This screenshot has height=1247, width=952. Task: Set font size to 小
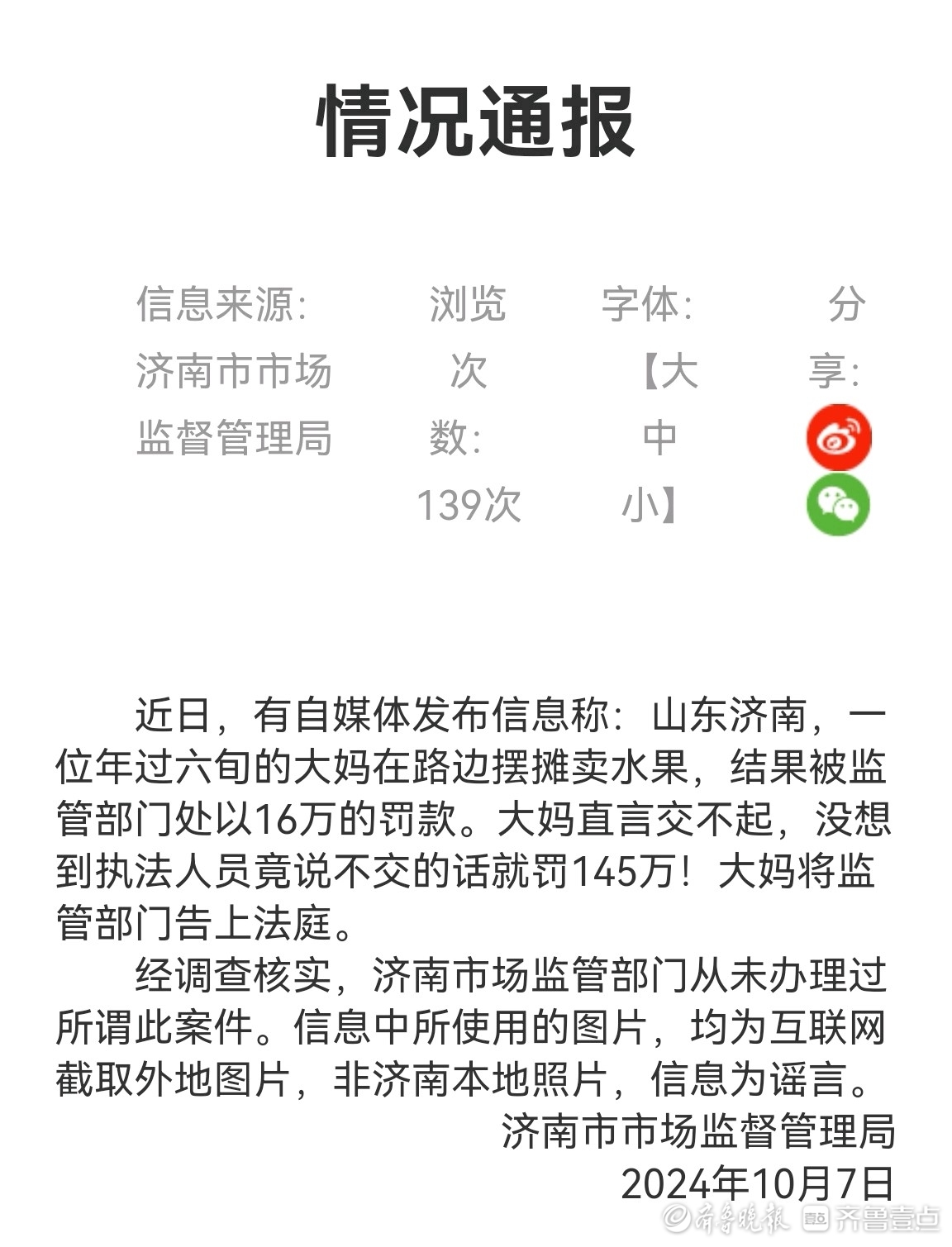tap(641, 504)
